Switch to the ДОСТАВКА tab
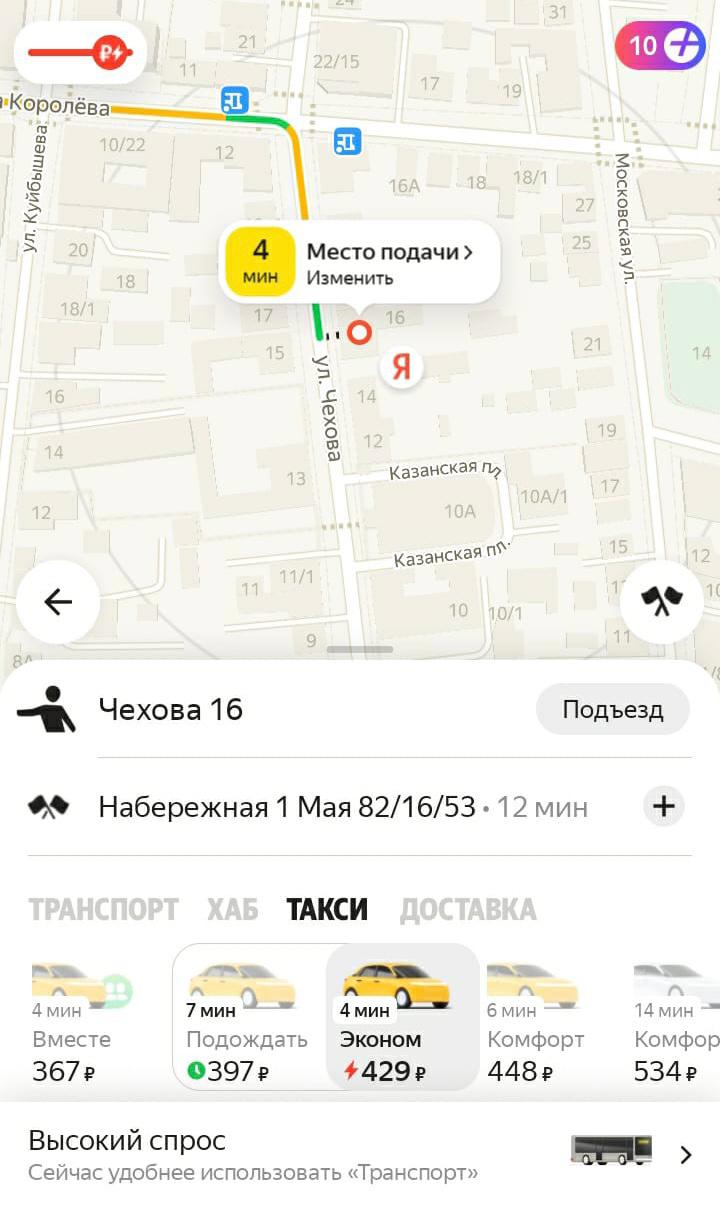 [467, 909]
